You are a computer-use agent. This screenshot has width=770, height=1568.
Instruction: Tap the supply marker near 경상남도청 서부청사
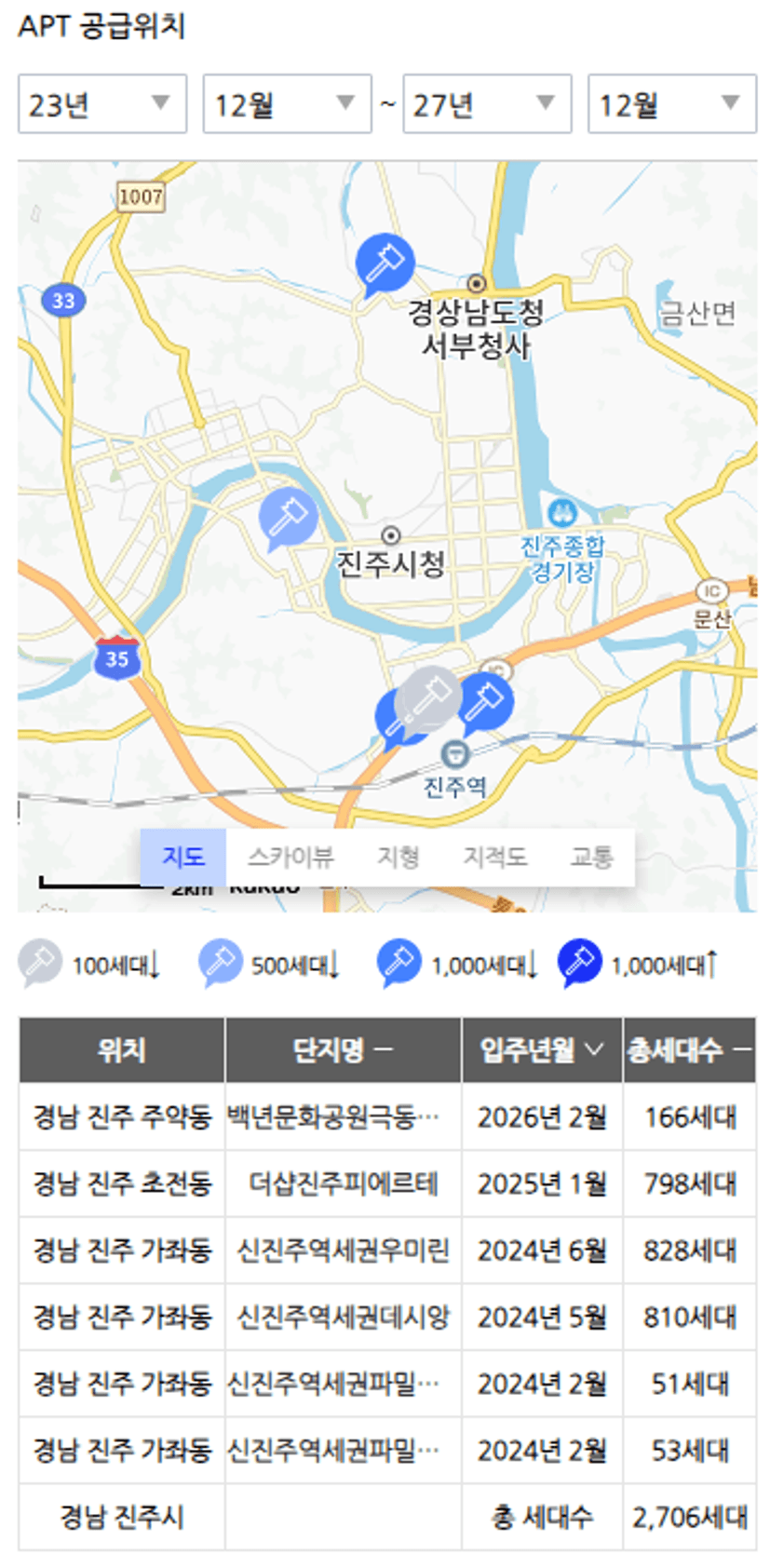385,264
